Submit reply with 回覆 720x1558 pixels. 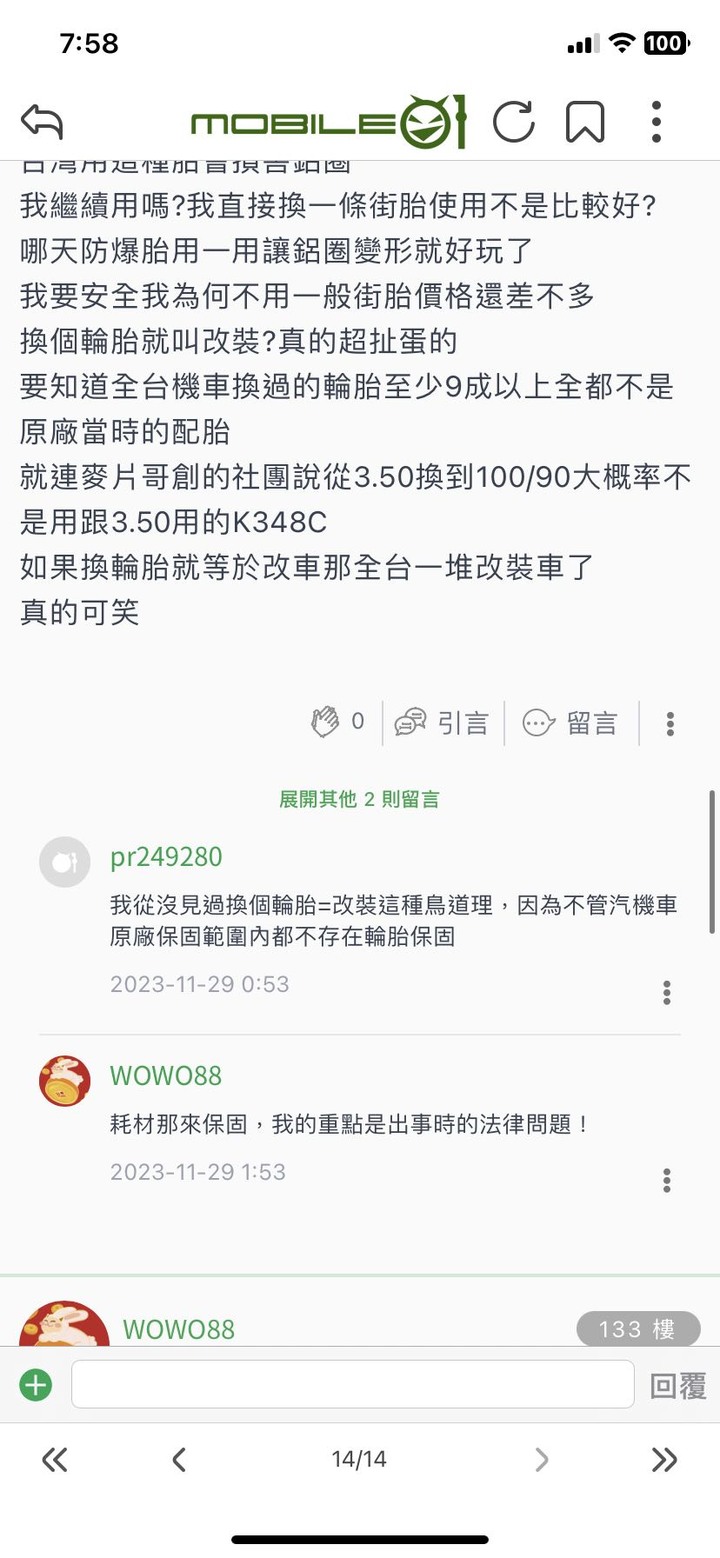click(678, 1386)
